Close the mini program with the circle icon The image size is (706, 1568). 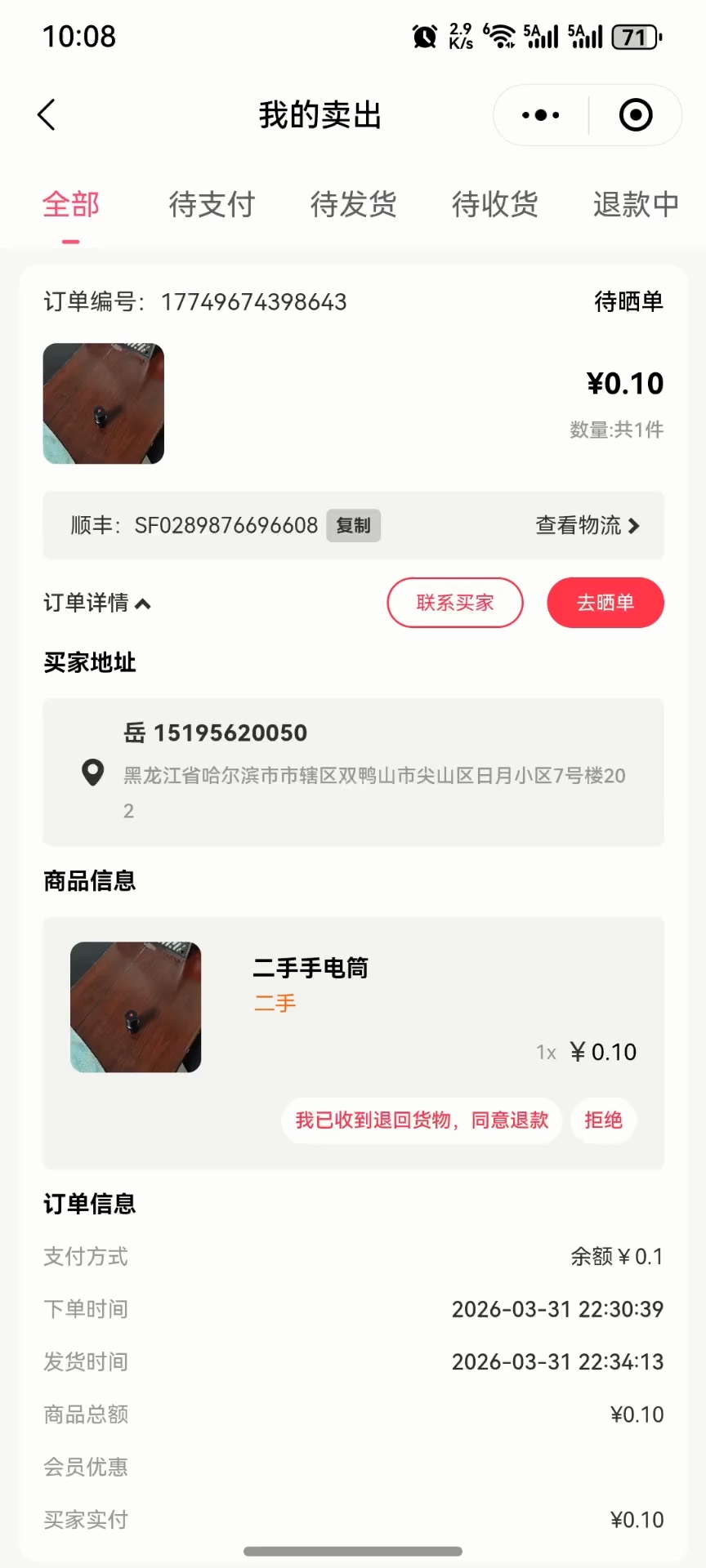[636, 115]
